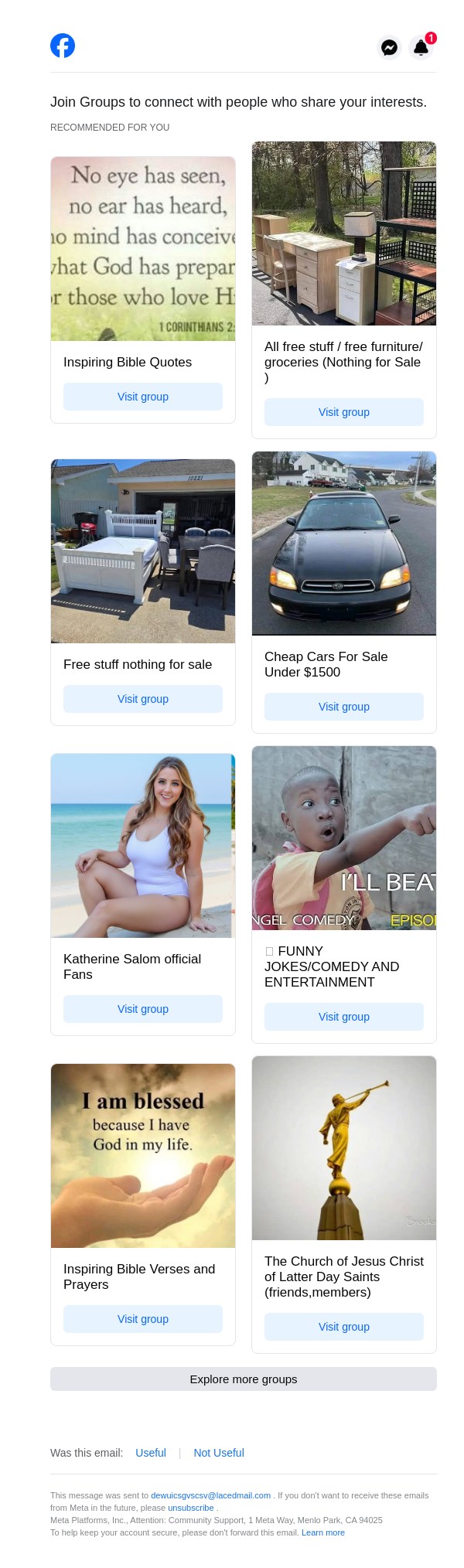Viewport: 464px width, 1568px height.
Task: Open the Inspiring Bible Quotes cover image
Action: 143,249
